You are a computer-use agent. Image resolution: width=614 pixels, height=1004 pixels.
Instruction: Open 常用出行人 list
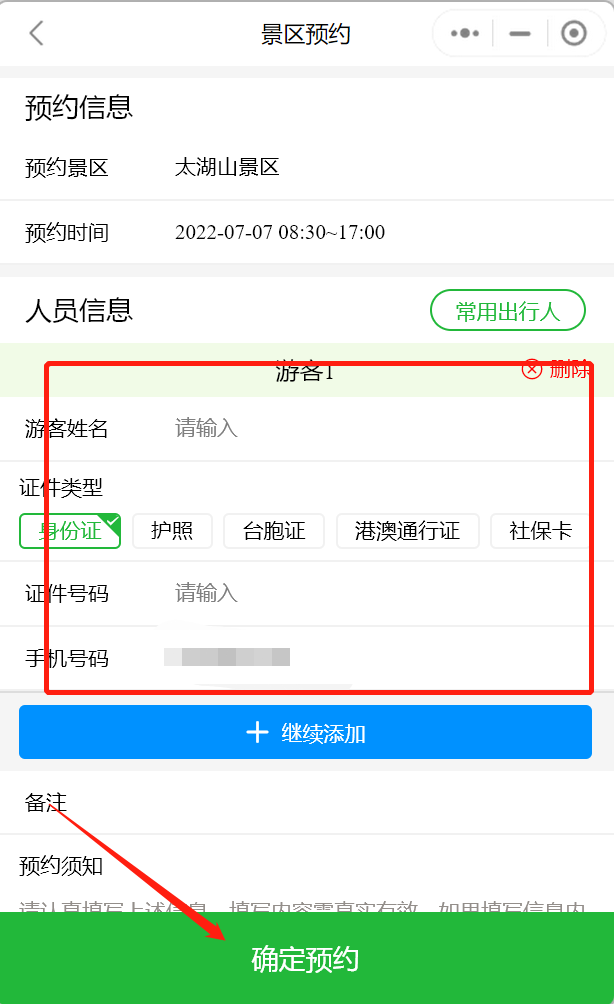(507, 311)
